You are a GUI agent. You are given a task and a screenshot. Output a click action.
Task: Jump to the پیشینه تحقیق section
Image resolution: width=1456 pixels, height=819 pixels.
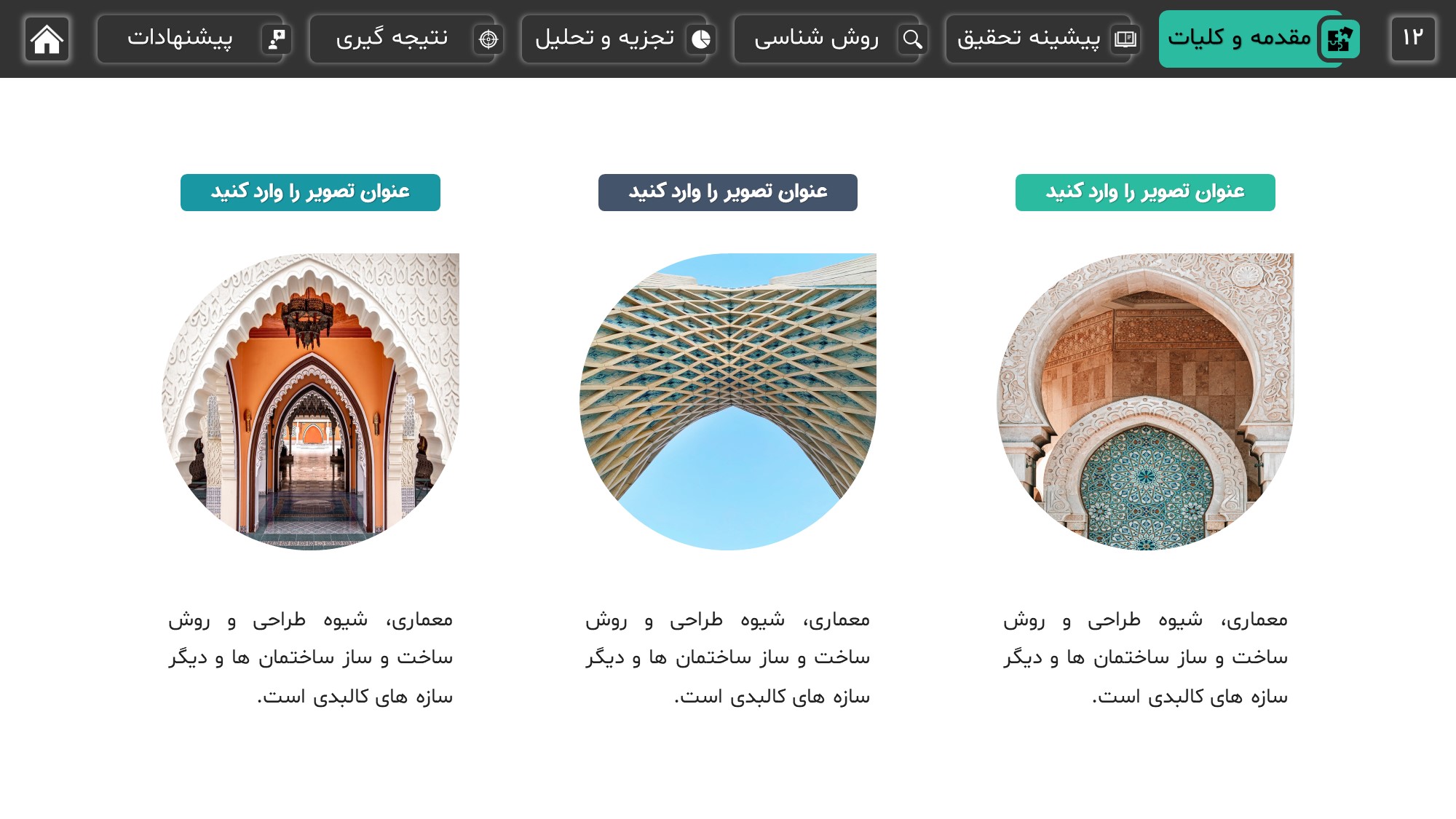click(1040, 39)
